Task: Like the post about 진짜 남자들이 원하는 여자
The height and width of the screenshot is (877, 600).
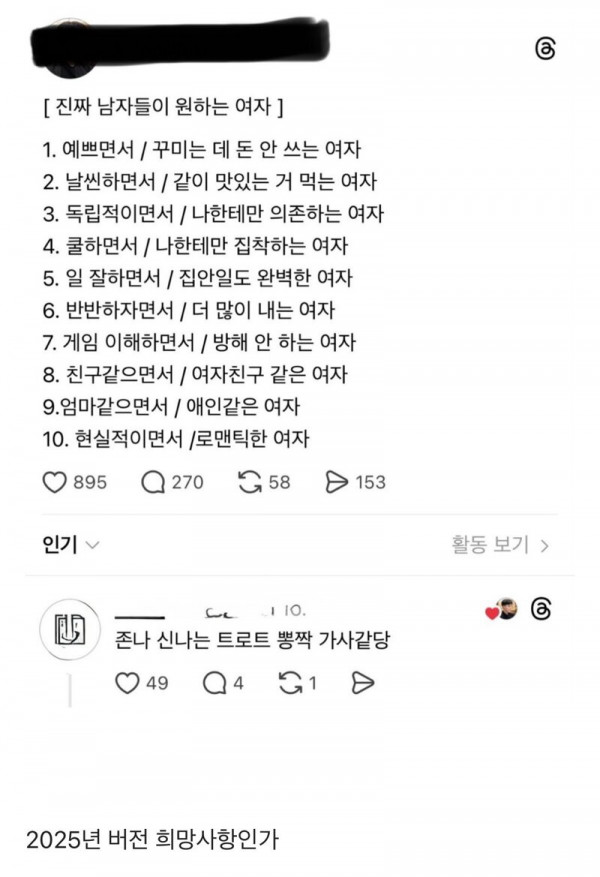Action: [x=56, y=482]
